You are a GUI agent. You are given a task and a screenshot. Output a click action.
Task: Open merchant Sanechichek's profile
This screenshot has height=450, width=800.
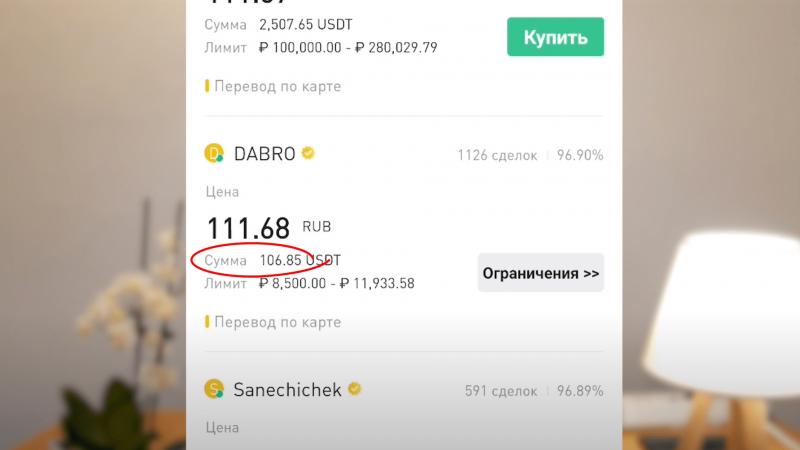click(x=287, y=389)
